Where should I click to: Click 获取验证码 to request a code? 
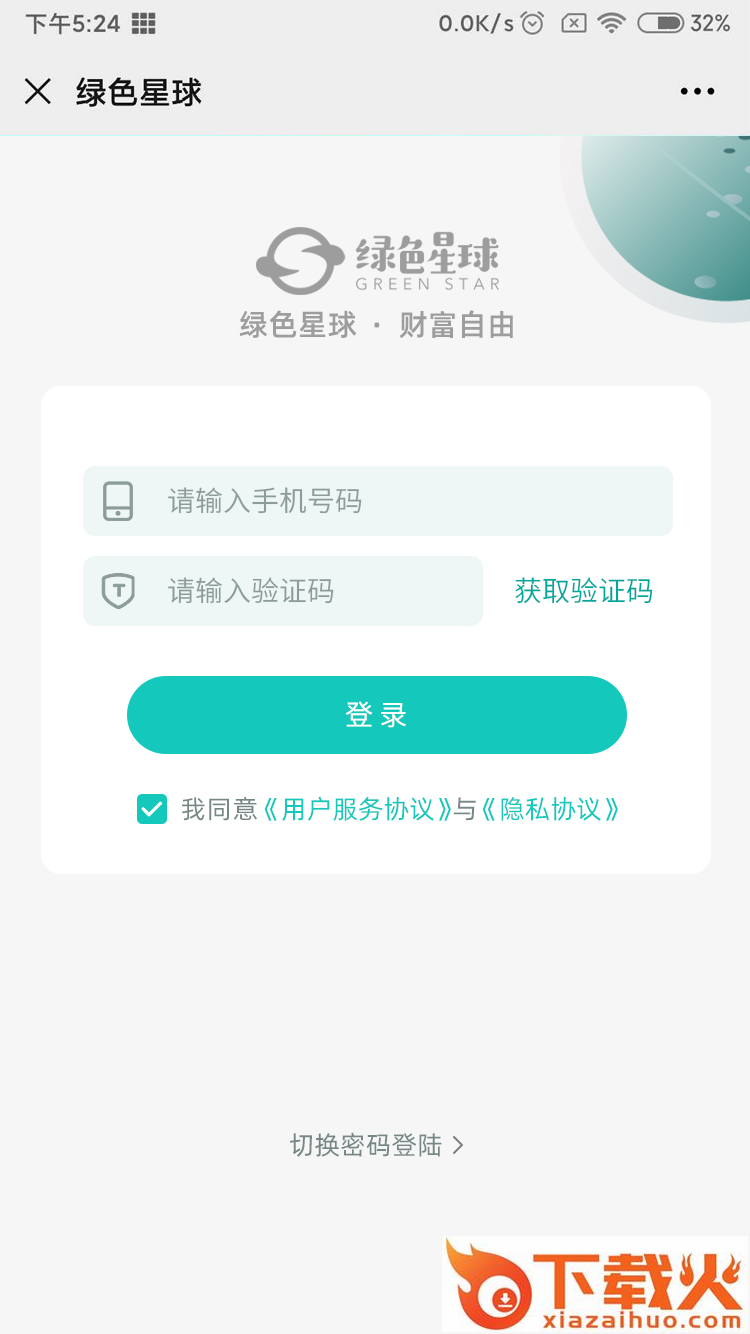(583, 591)
